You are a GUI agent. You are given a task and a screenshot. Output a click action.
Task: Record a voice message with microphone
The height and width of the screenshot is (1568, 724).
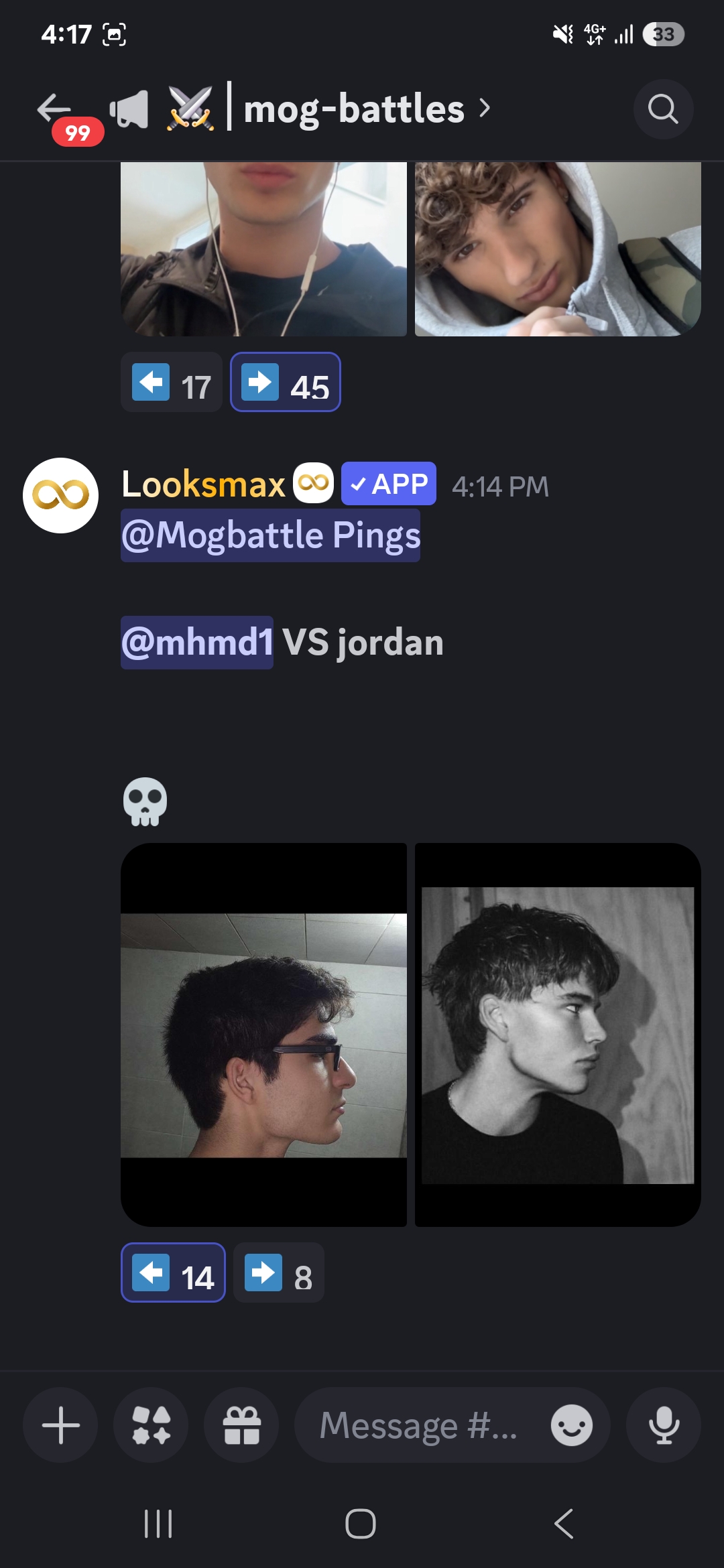tap(664, 1425)
